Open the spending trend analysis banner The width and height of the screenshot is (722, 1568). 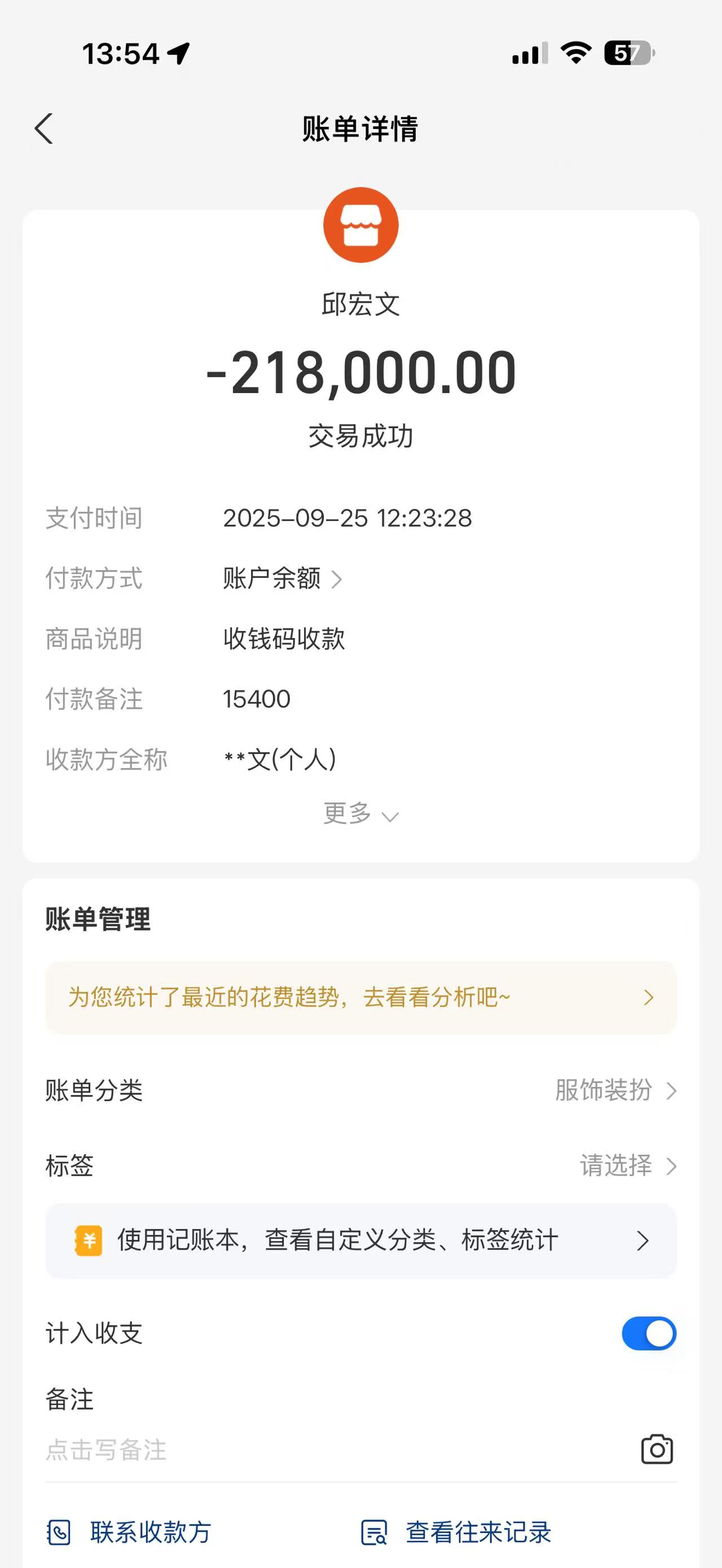point(360,997)
